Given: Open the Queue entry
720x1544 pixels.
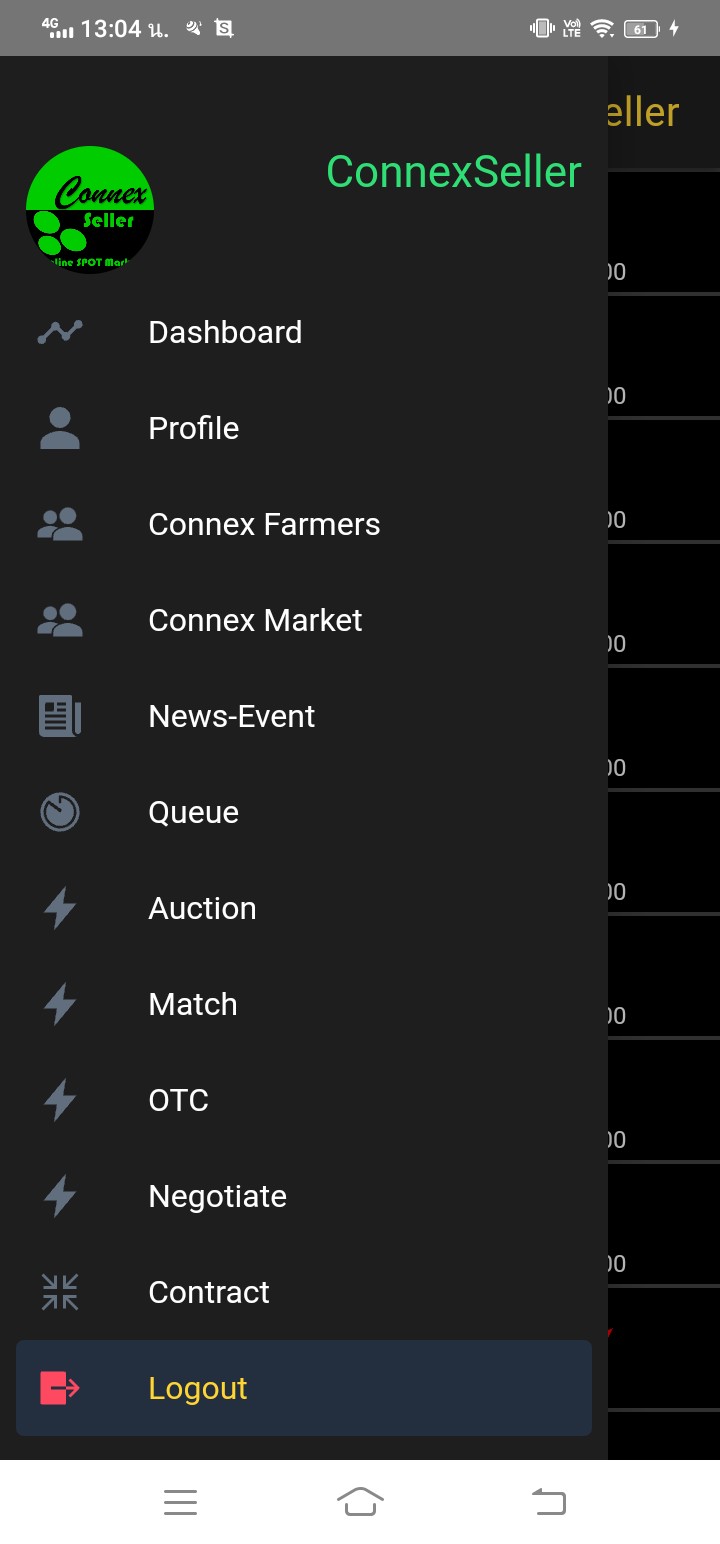Looking at the screenshot, I should pos(304,812).
